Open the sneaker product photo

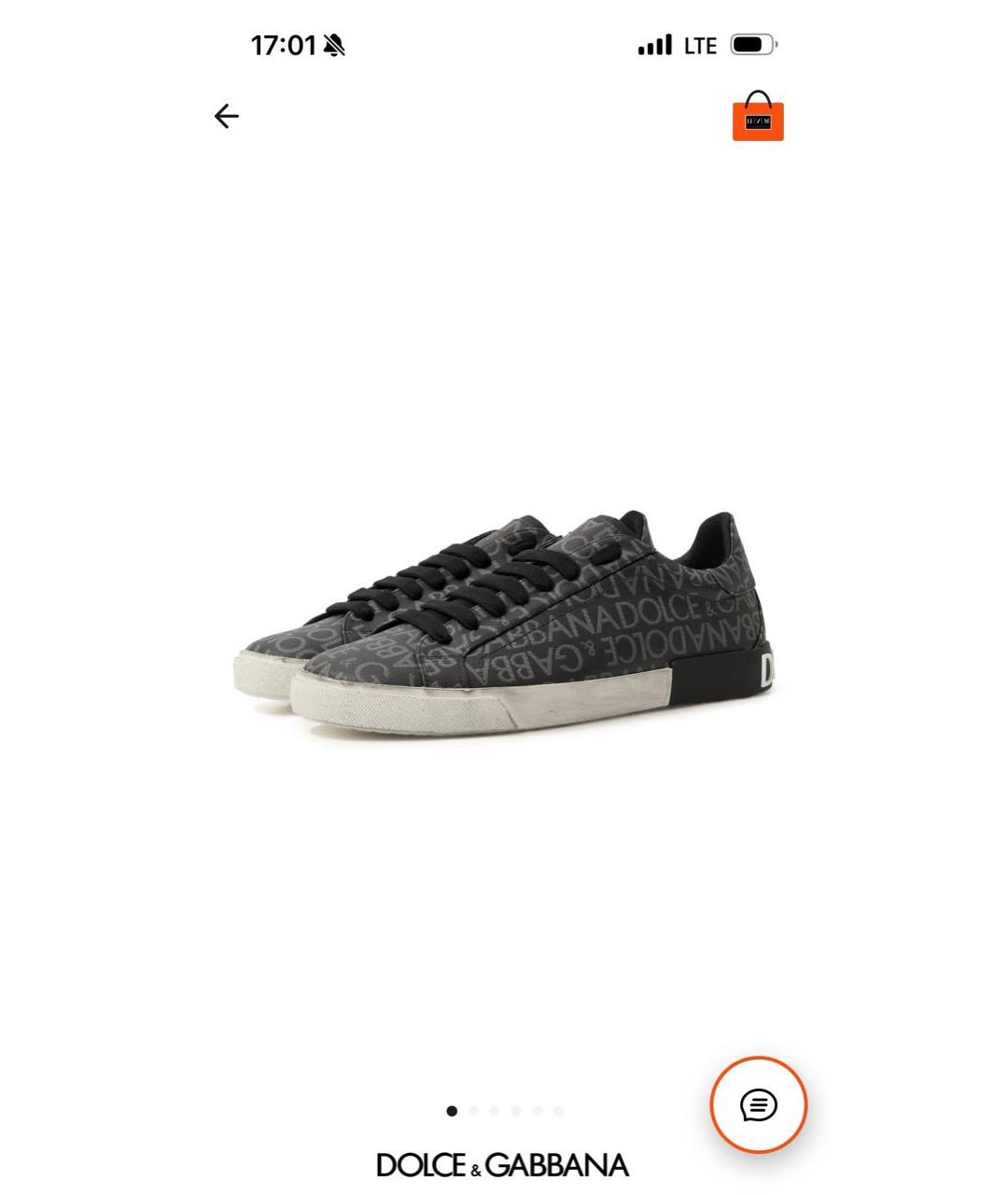[504, 623]
